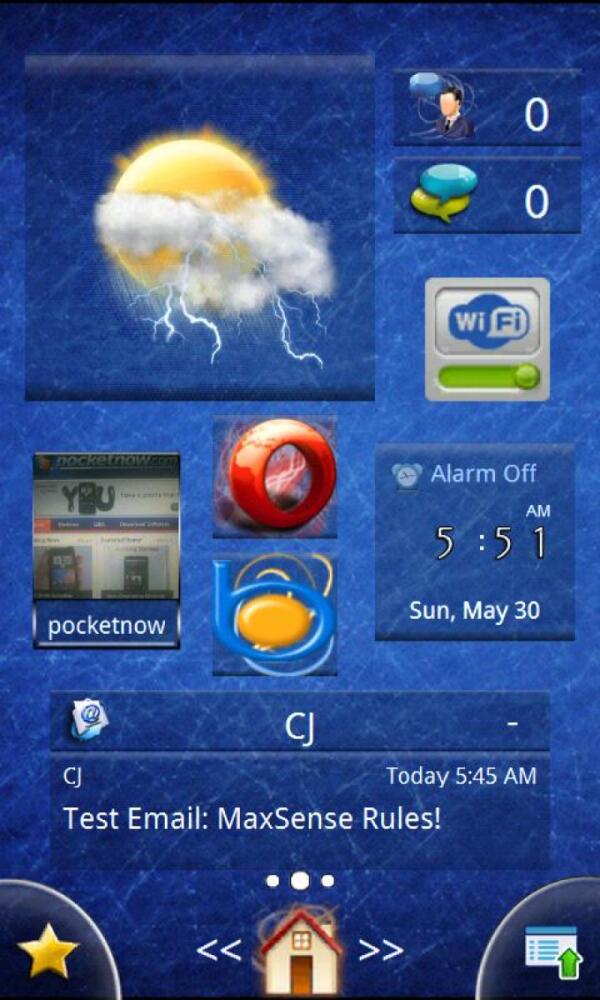
Task: Go to previous page with << arrow
Action: [219, 950]
